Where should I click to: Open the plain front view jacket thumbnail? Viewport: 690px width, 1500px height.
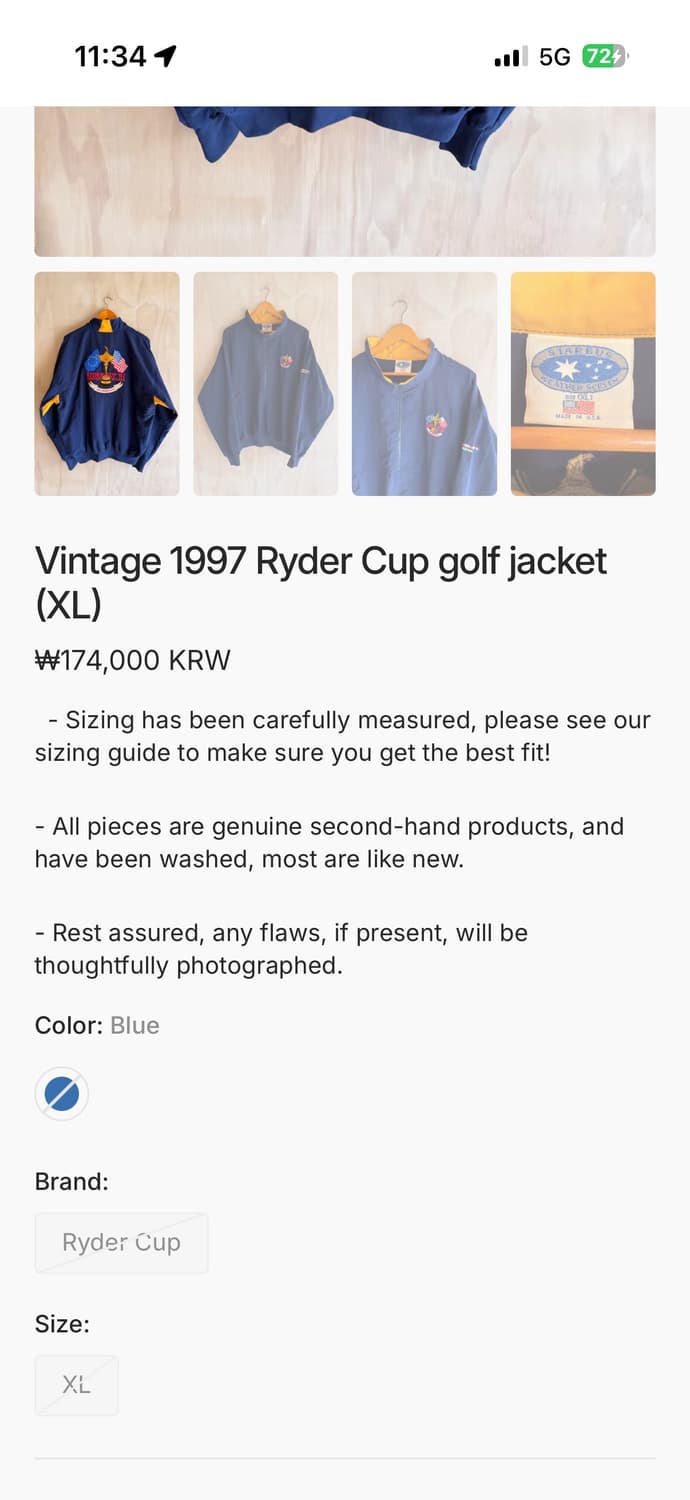point(265,384)
